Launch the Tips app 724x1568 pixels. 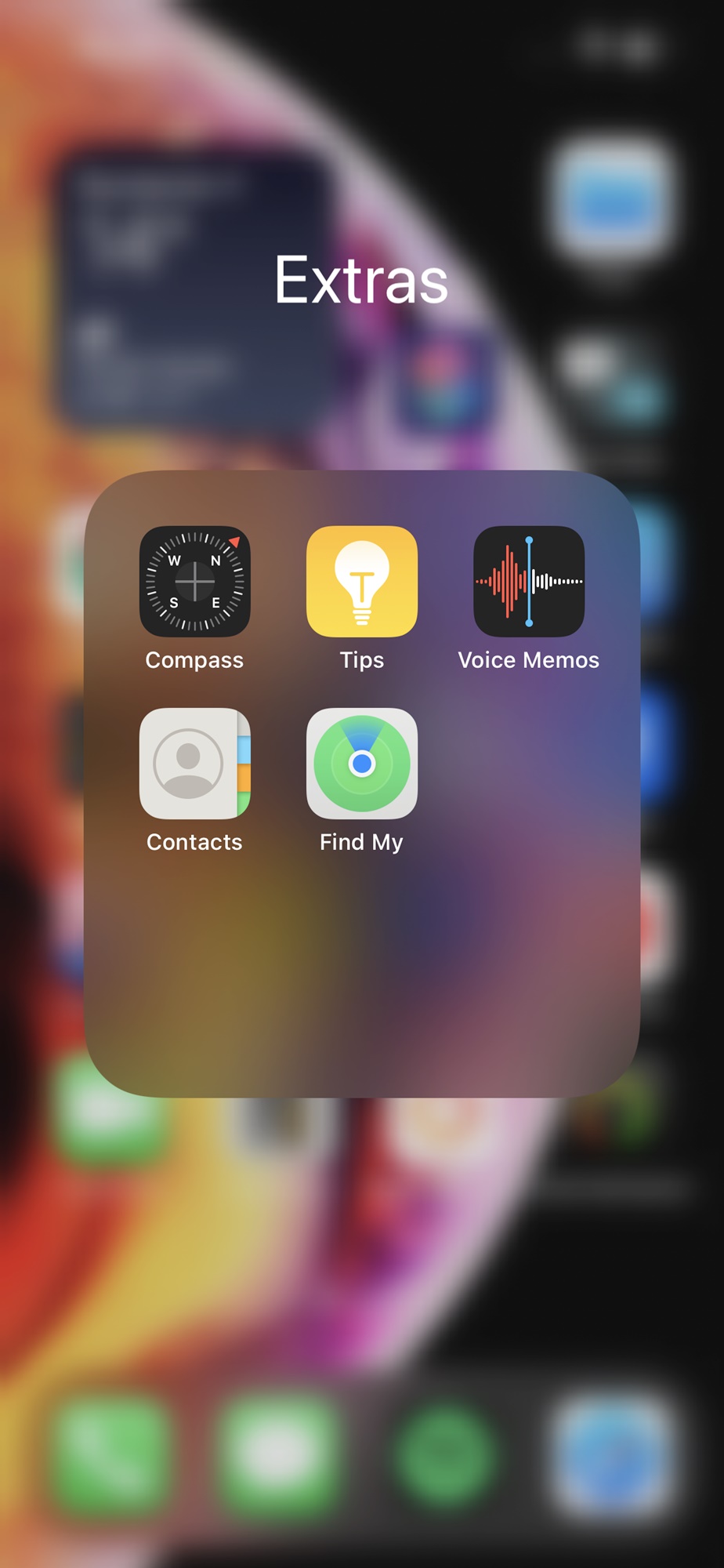tap(362, 581)
